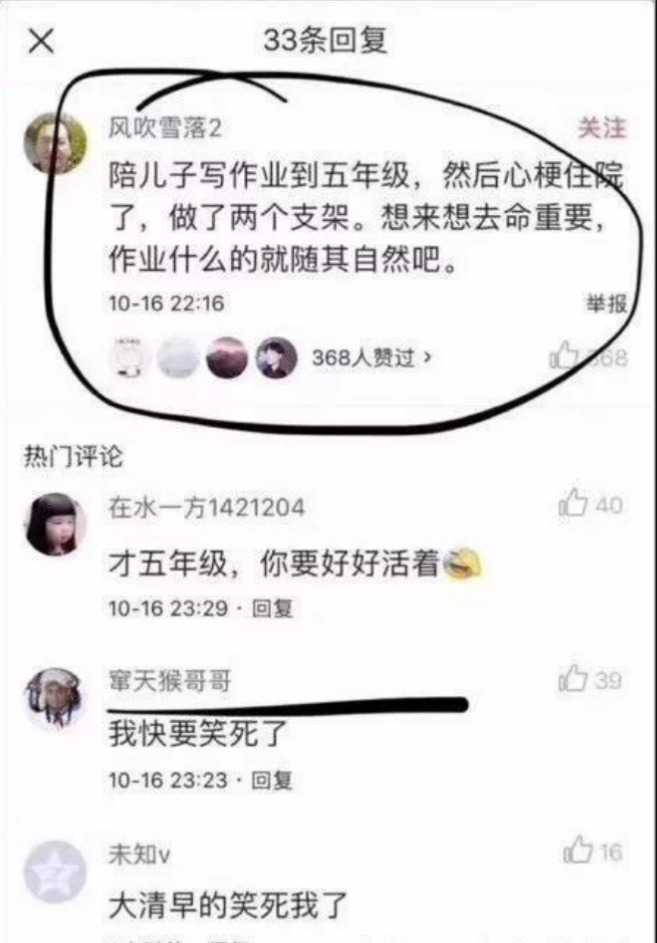Like 风吹雪落2's main comment
657x943 pixels.
coord(567,356)
